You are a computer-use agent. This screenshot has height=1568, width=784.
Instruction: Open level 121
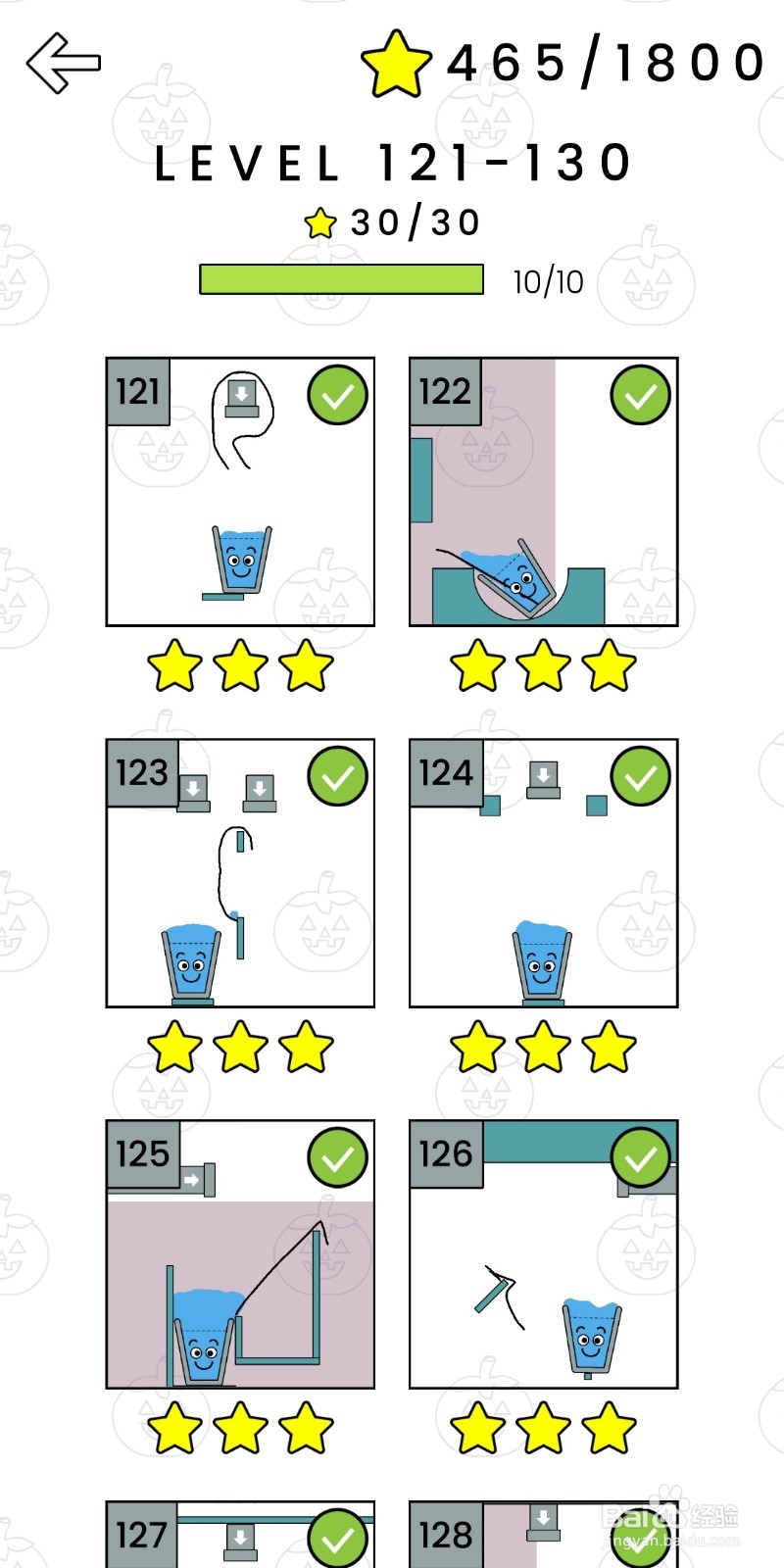pos(240,492)
